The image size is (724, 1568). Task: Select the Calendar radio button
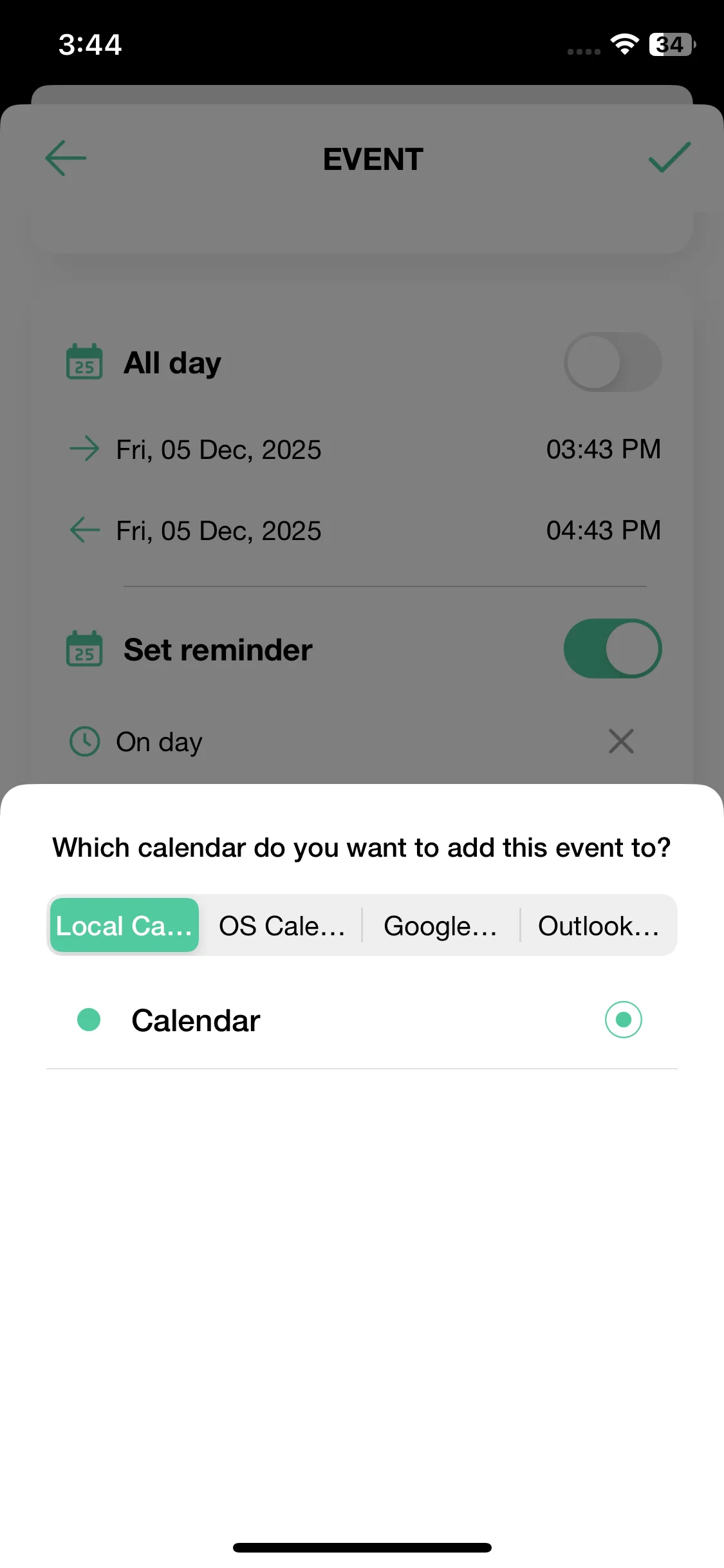[623, 1020]
